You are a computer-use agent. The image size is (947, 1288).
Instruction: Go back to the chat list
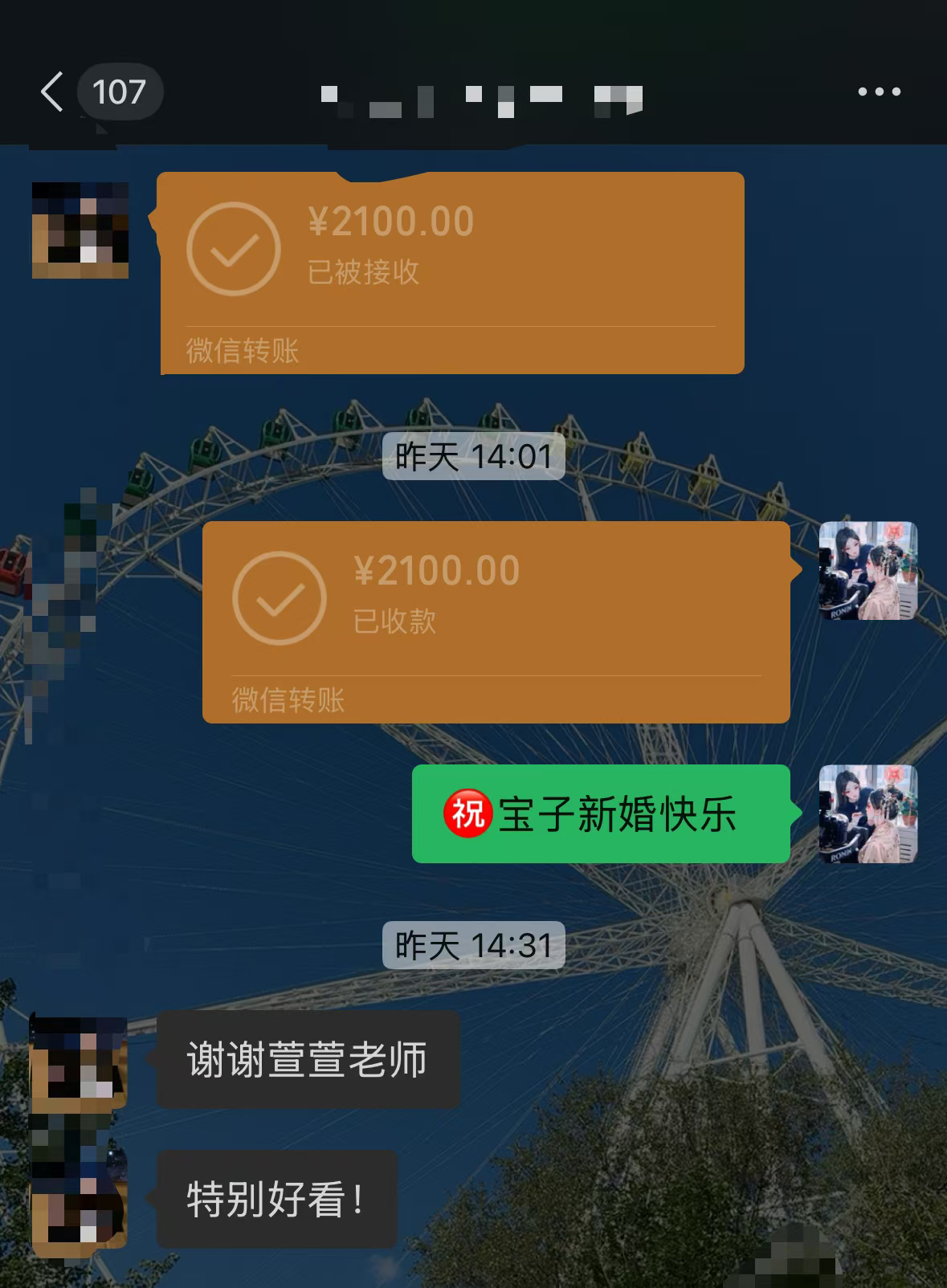click(x=53, y=92)
